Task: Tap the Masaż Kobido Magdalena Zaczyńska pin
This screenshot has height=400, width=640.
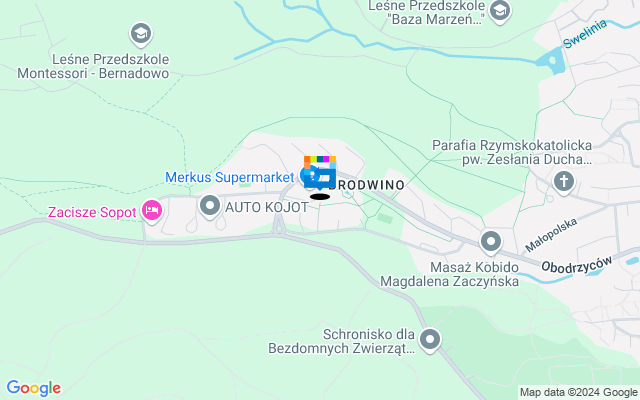Action: [x=491, y=241]
